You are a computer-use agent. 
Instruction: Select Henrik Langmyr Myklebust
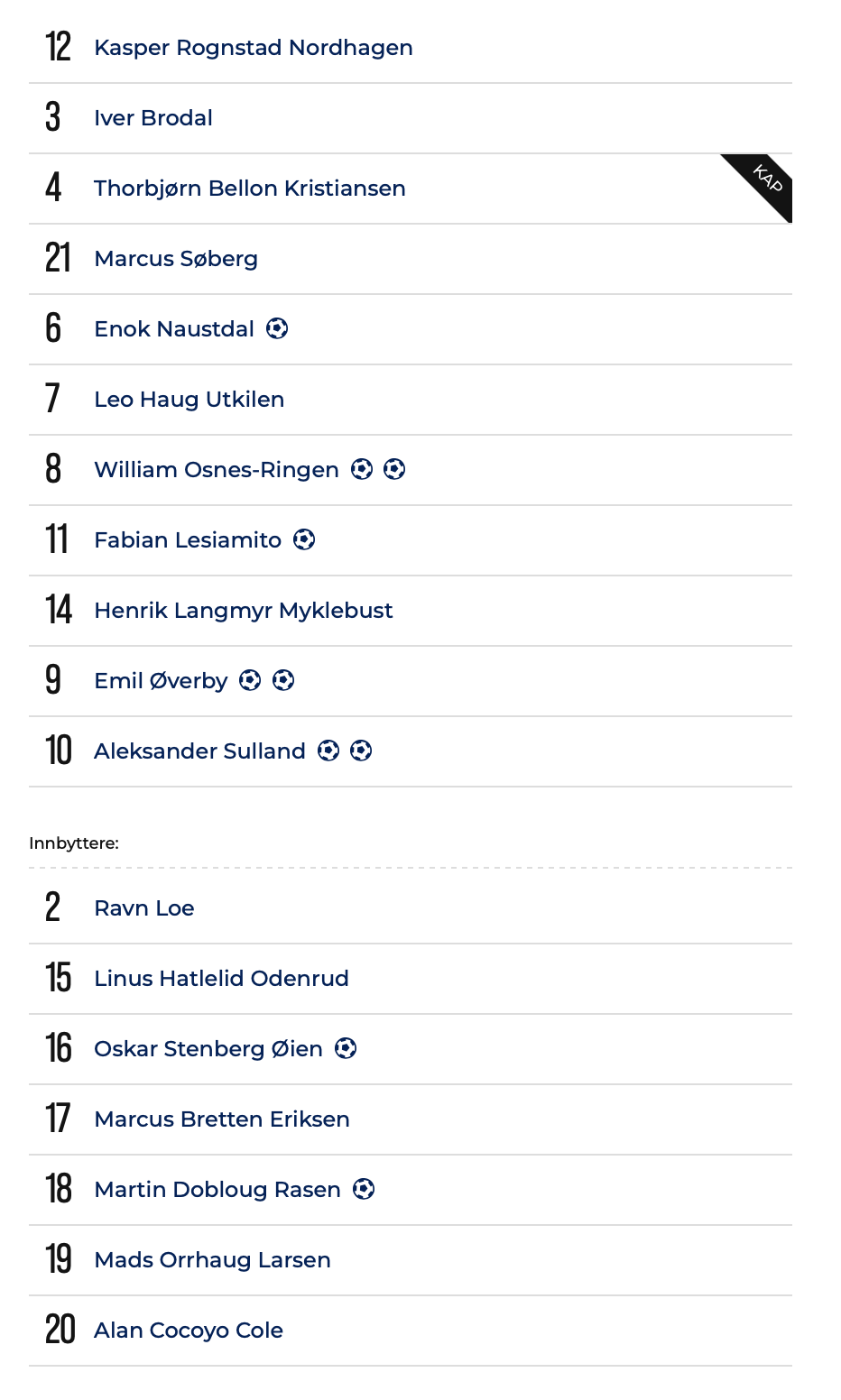coord(243,611)
